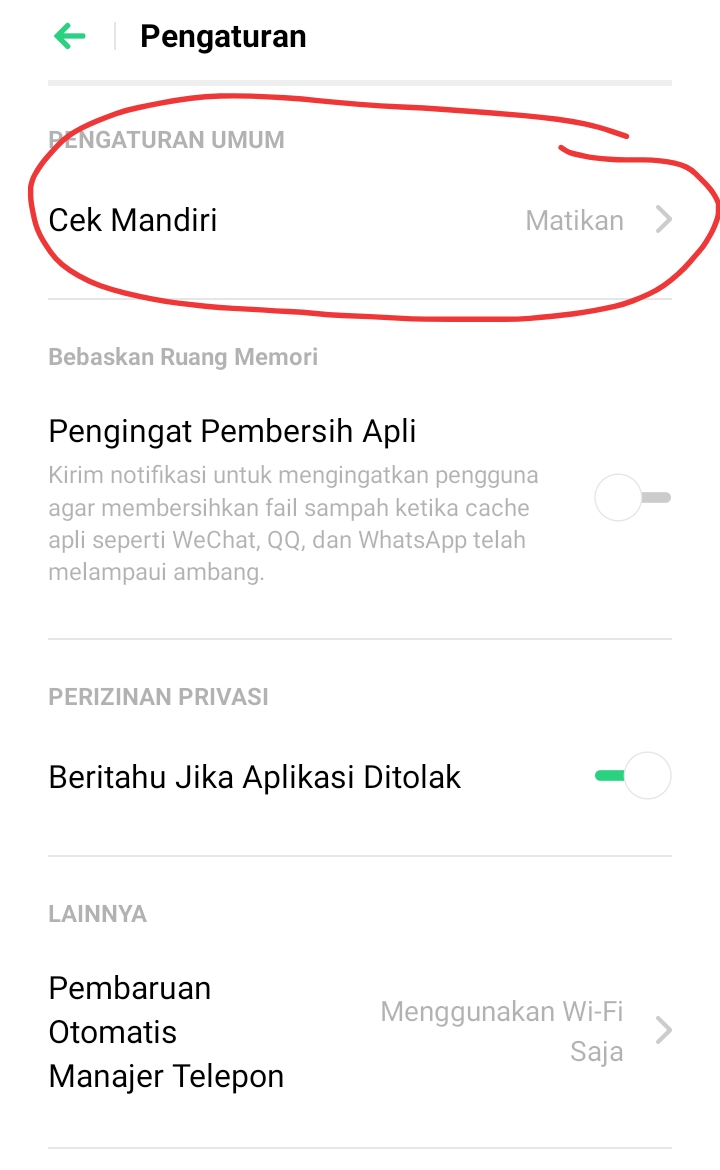Go back using the green arrow
Image resolution: width=720 pixels, height=1170 pixels.
tap(70, 37)
